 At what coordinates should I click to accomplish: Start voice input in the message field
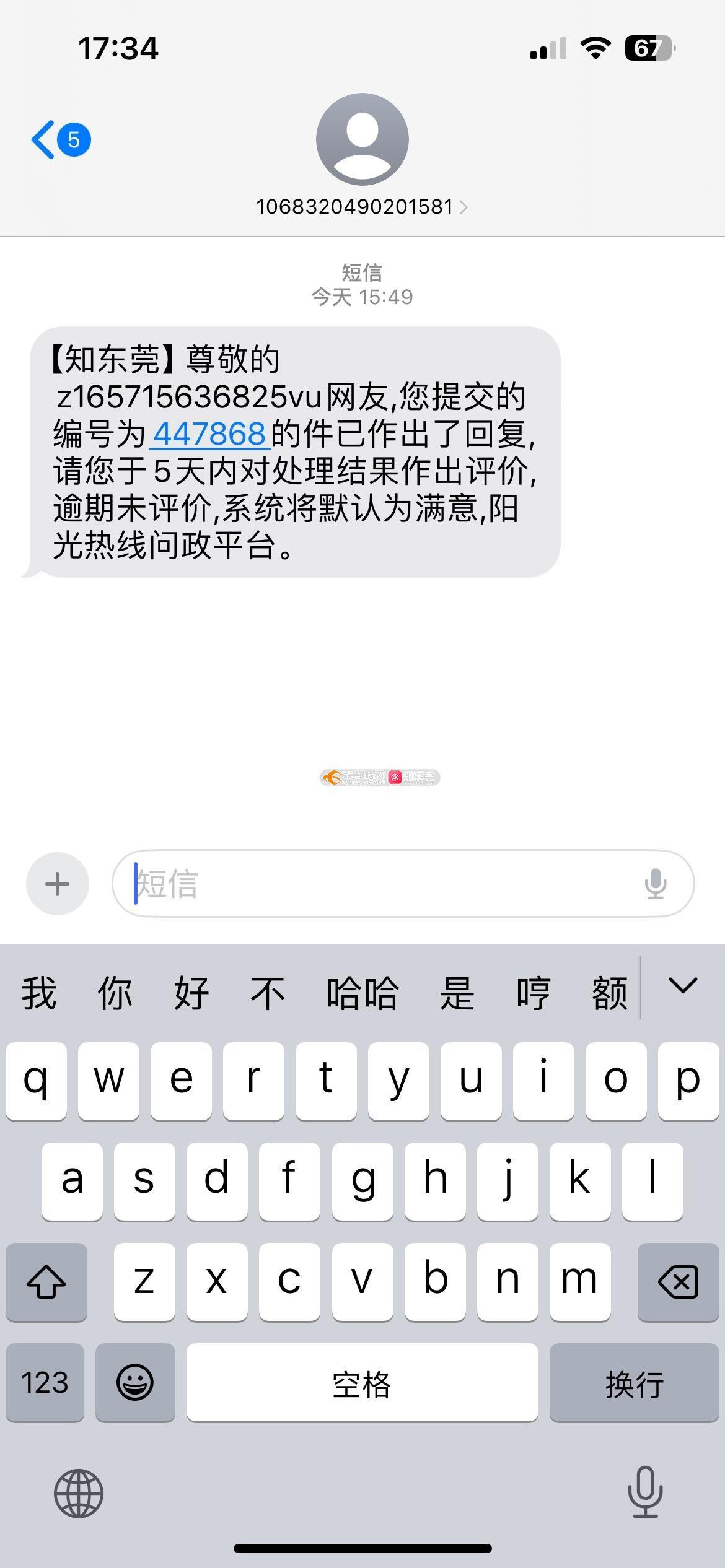pos(655,884)
